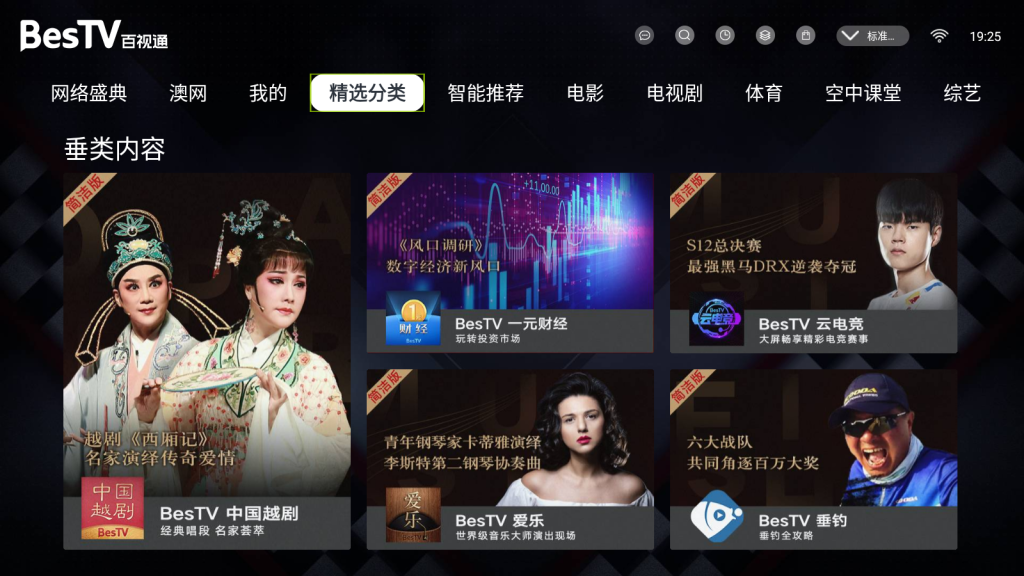Select the 精选分类 tab

click(367, 93)
